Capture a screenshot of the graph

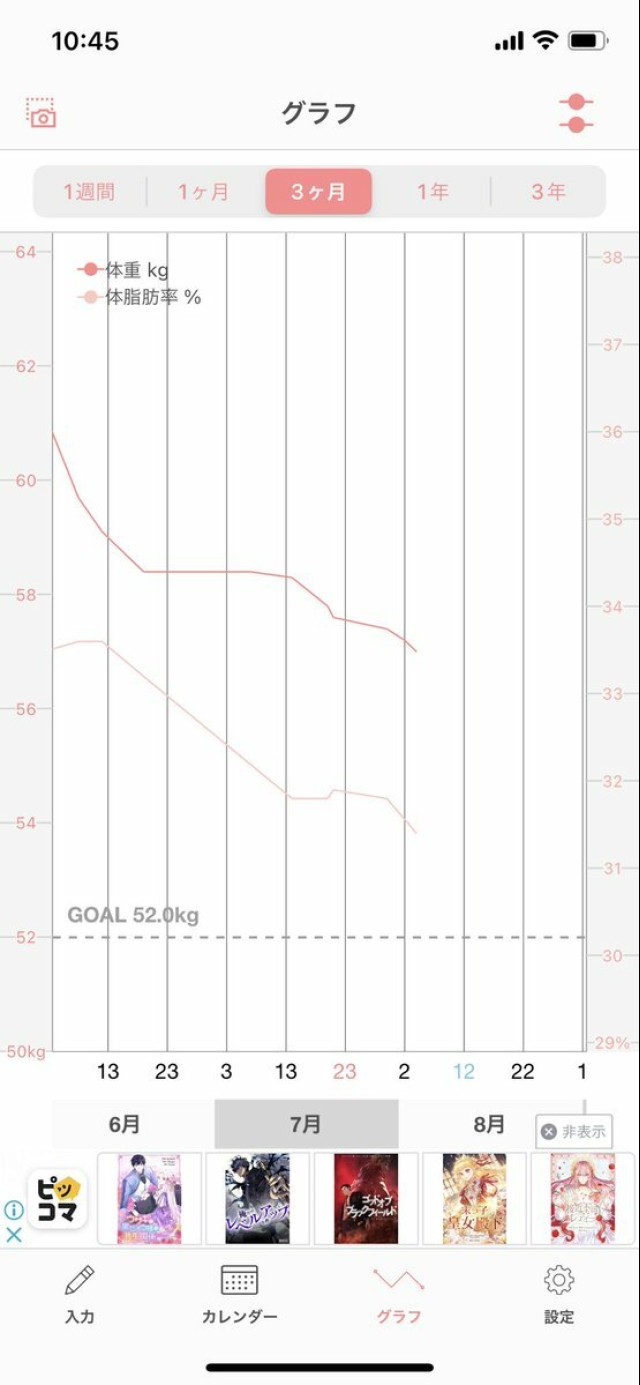click(42, 112)
